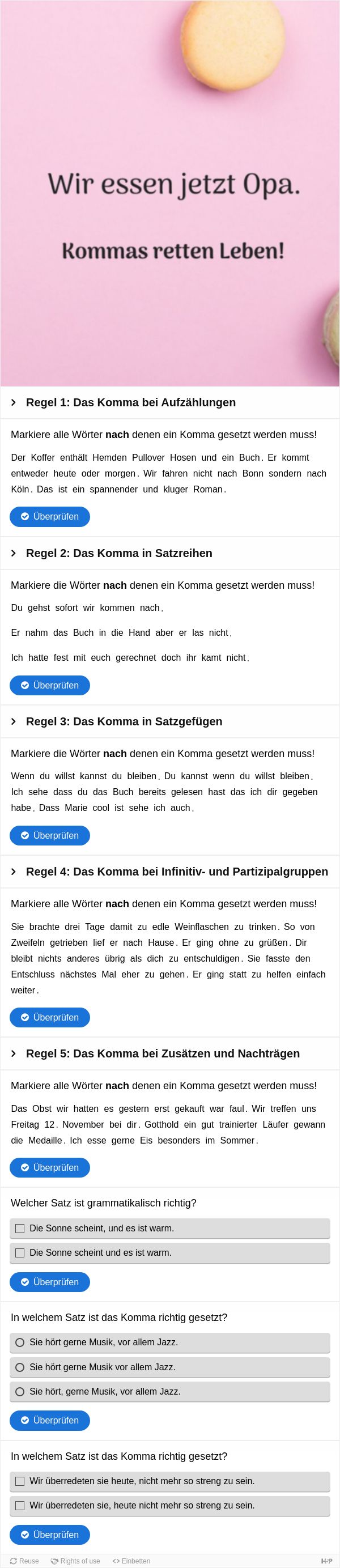
Task: Collapse Regel 4 Infinitiv- und Partizipalgruppen section
Action: pyautogui.click(x=176, y=871)
